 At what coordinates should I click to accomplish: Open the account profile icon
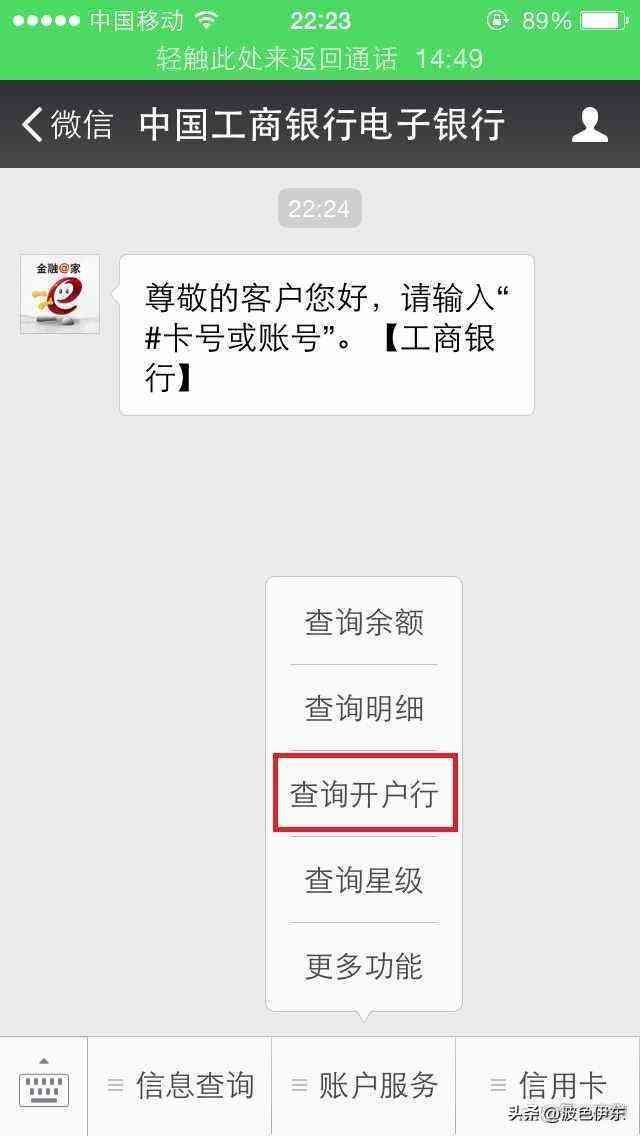(589, 125)
